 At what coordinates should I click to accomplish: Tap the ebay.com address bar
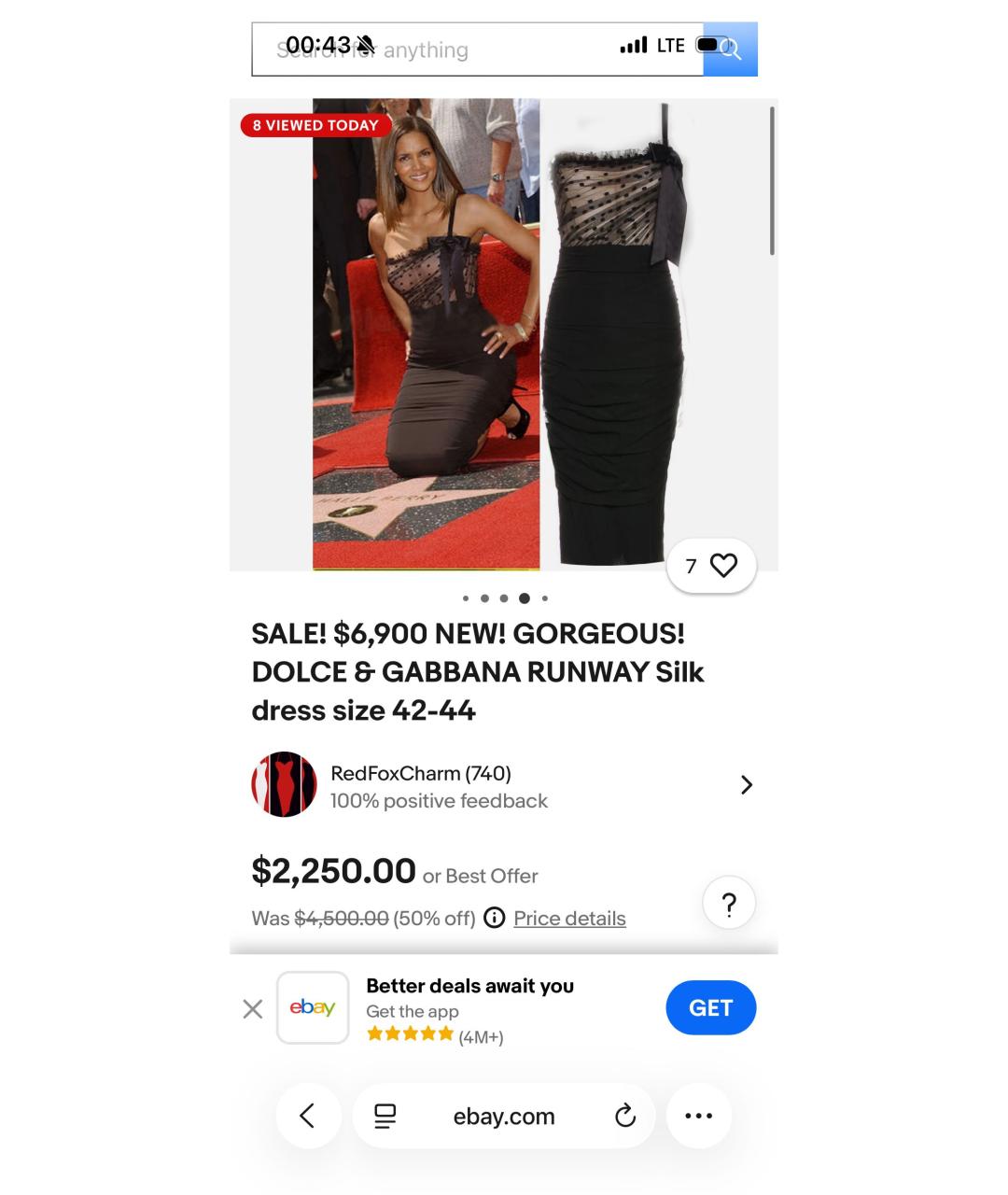tap(504, 1117)
